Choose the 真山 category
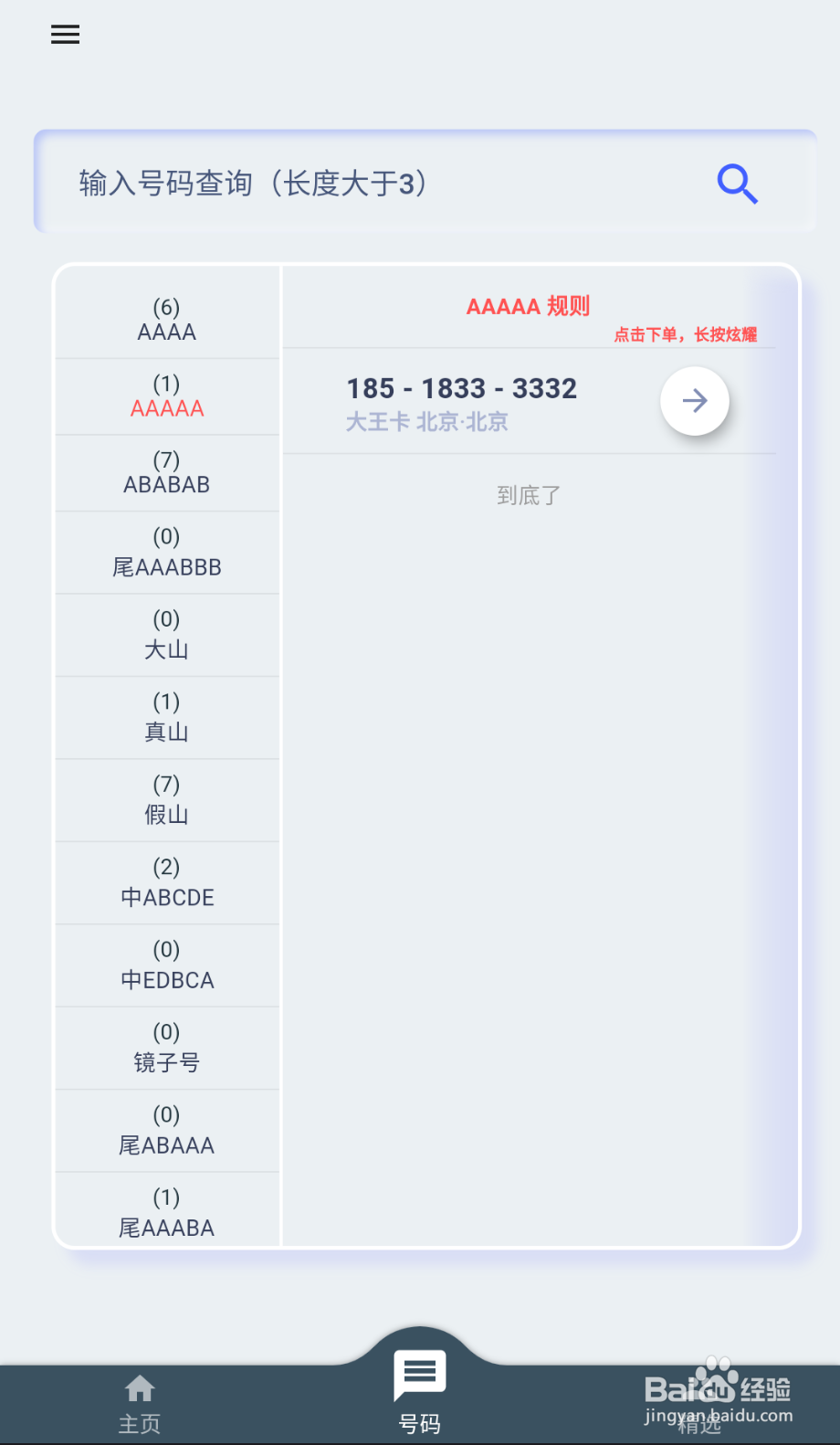 coord(167,718)
